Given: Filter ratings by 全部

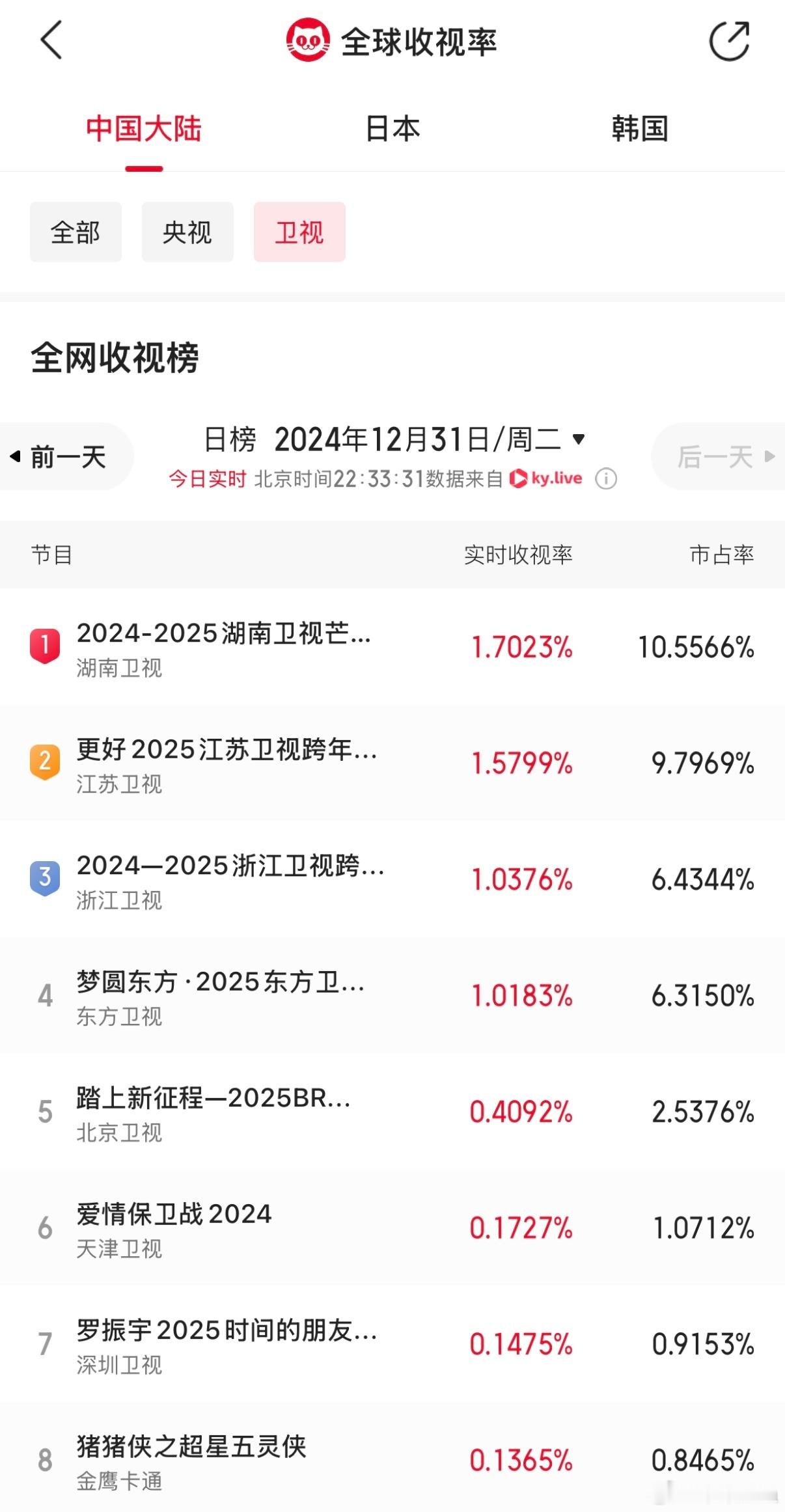Looking at the screenshot, I should pyautogui.click(x=76, y=232).
